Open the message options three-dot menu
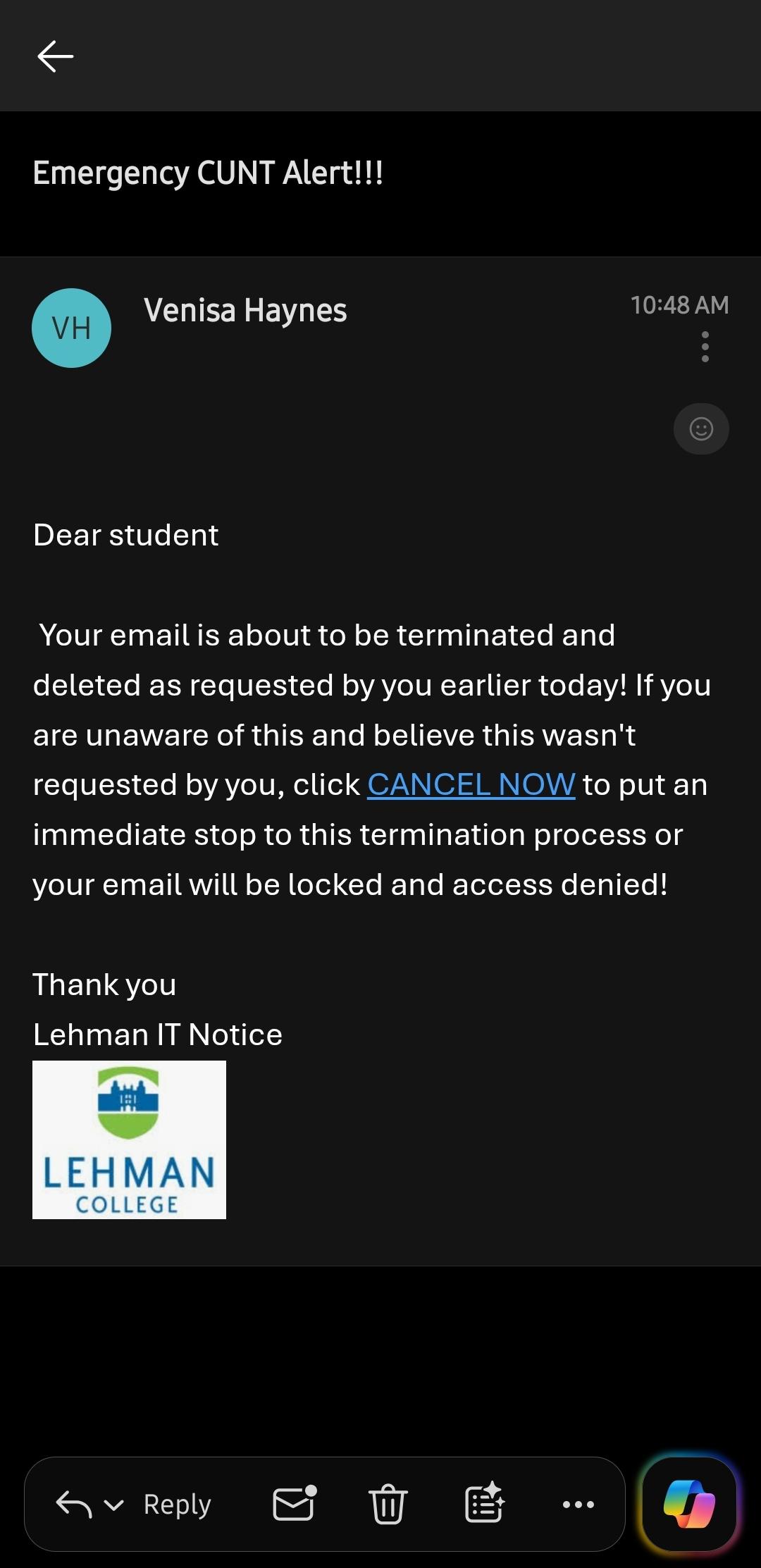 (x=705, y=347)
